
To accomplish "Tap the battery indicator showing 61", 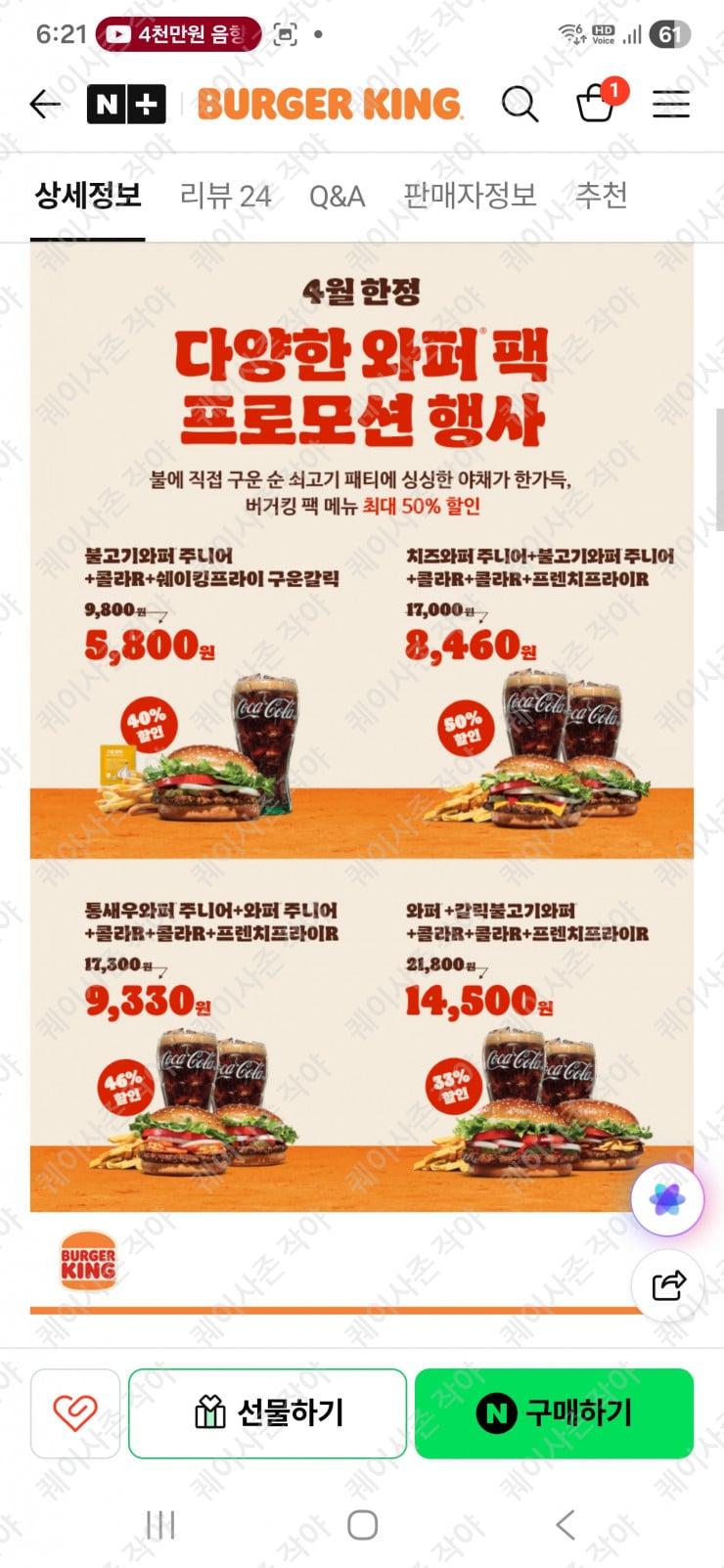I will (671, 34).
